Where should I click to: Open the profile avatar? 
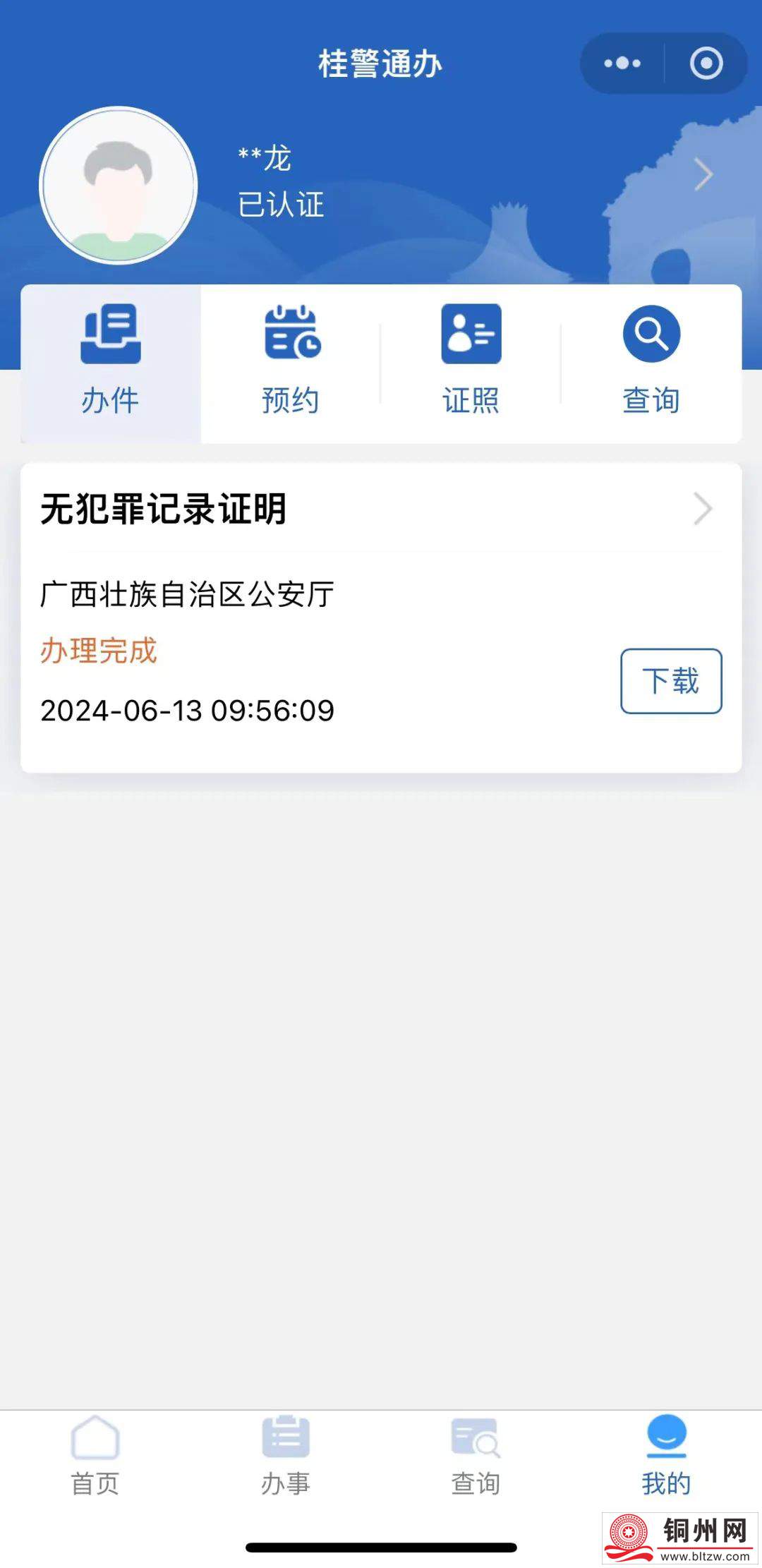pyautogui.click(x=119, y=186)
